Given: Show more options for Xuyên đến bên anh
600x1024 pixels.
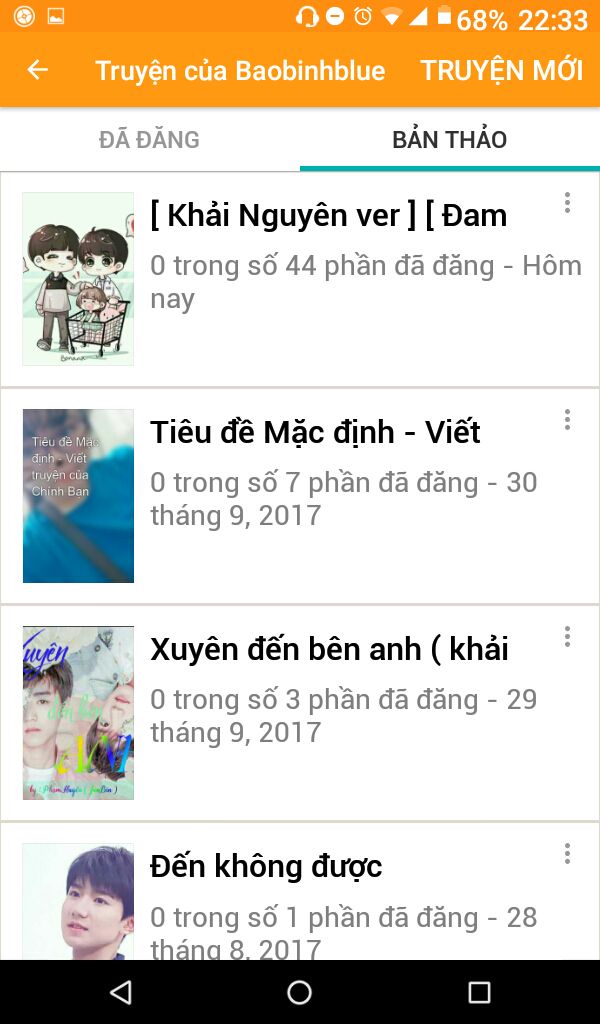Looking at the screenshot, I should point(567,637).
